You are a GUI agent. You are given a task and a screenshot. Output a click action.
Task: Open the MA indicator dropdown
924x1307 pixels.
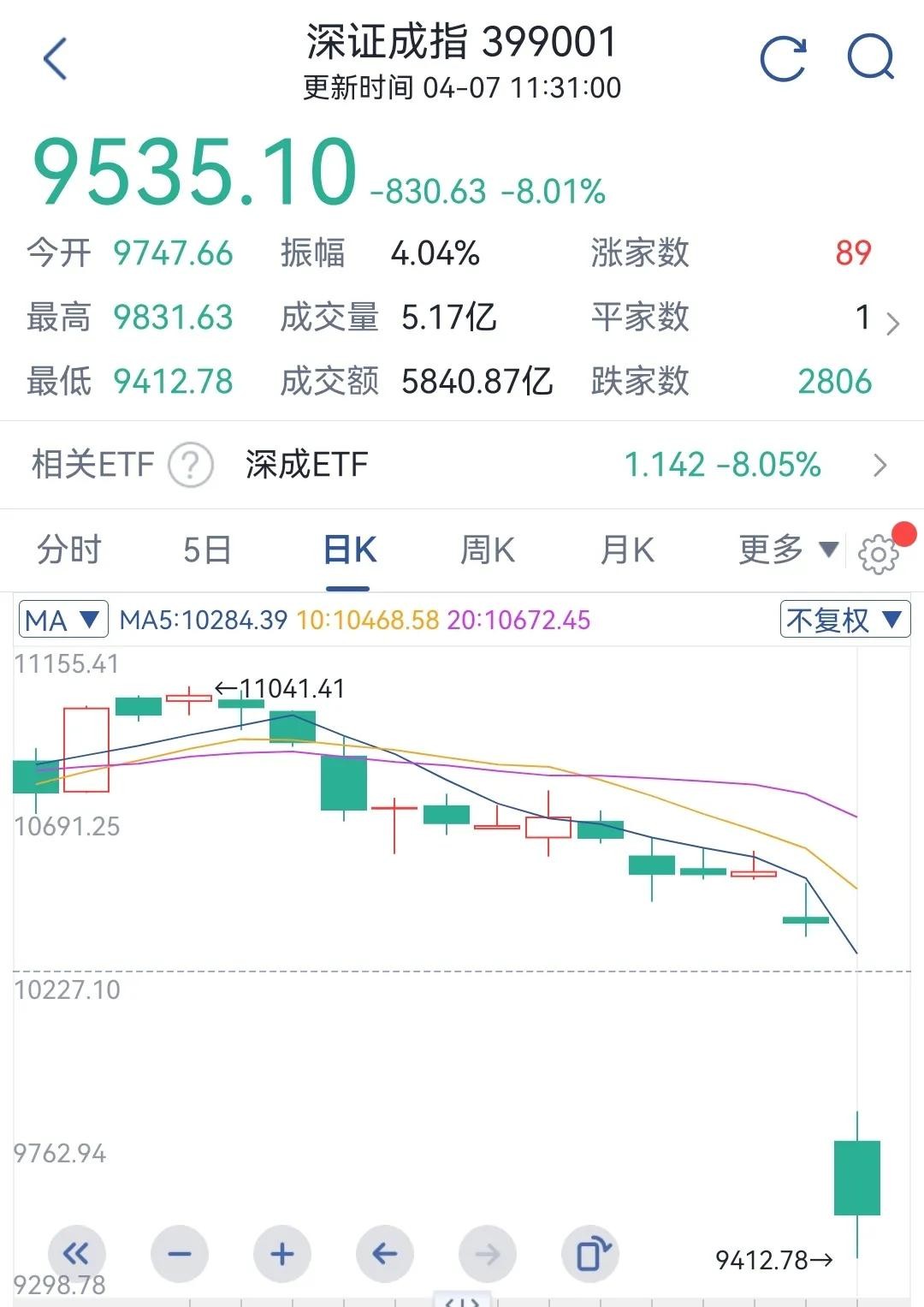coord(63,620)
